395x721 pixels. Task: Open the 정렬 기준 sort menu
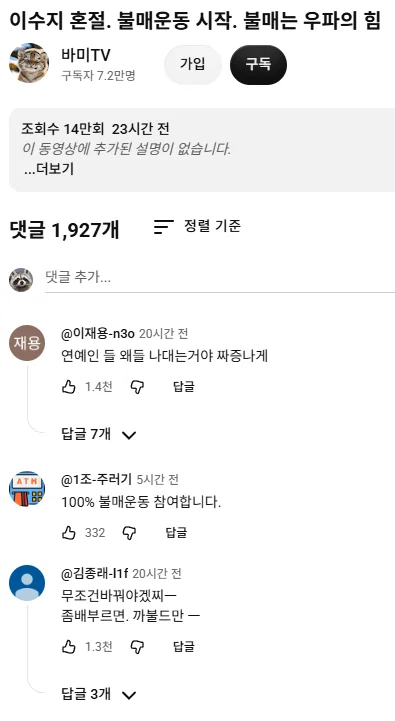[197, 226]
